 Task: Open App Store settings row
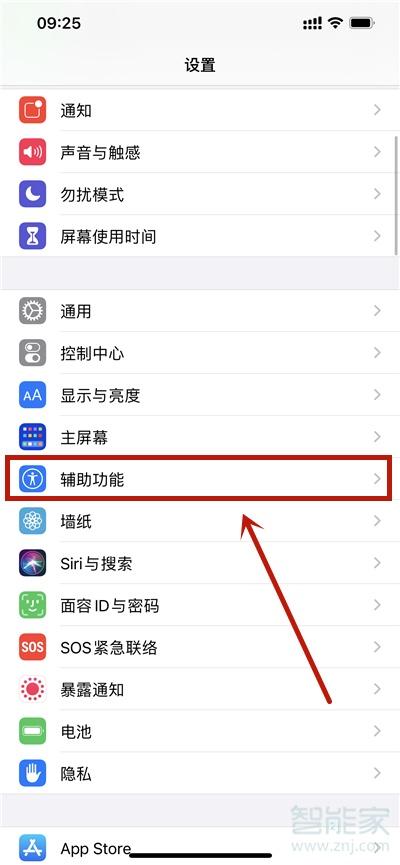point(200,847)
